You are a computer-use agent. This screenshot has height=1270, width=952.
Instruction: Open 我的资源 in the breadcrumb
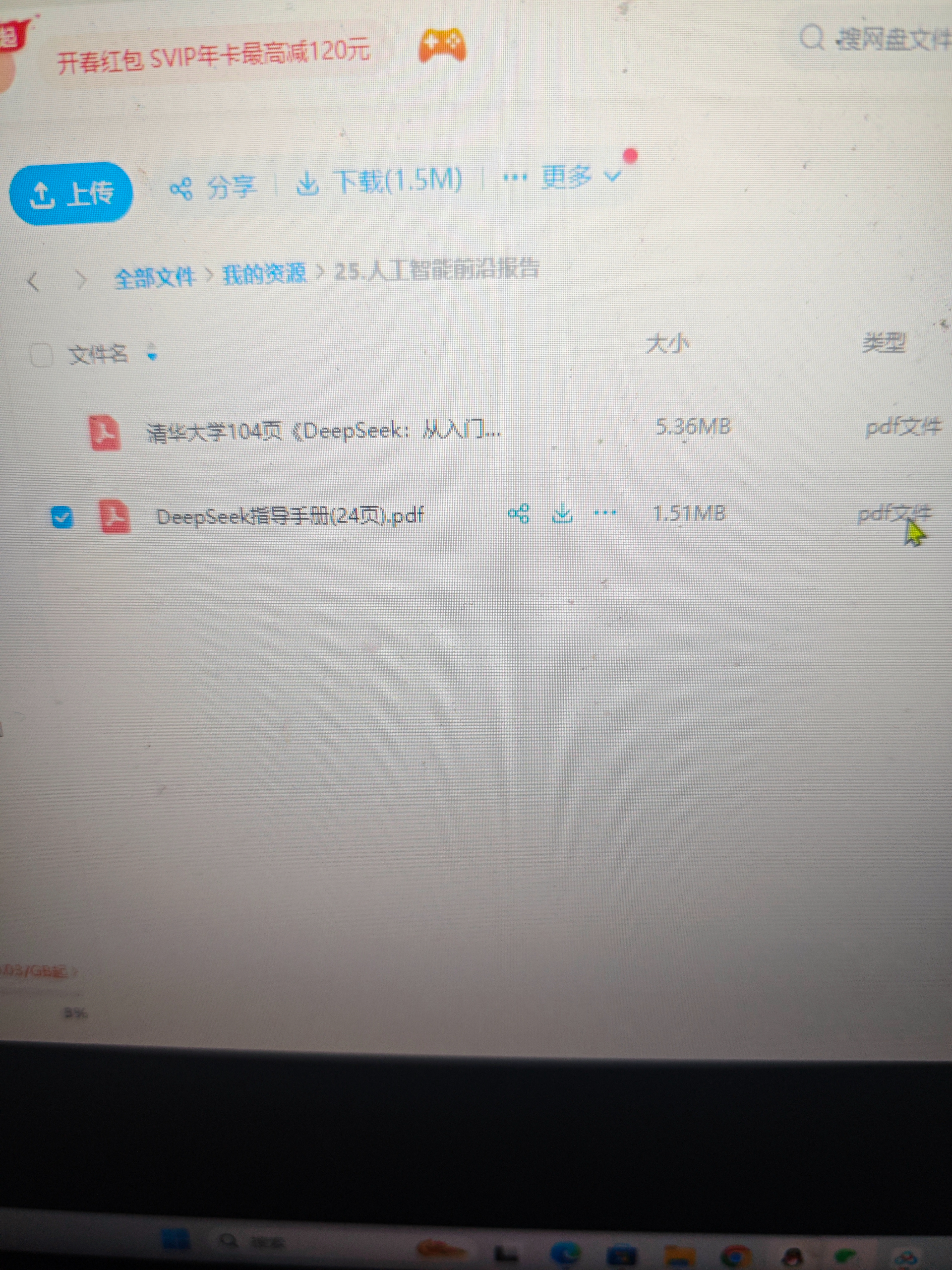pyautogui.click(x=264, y=274)
